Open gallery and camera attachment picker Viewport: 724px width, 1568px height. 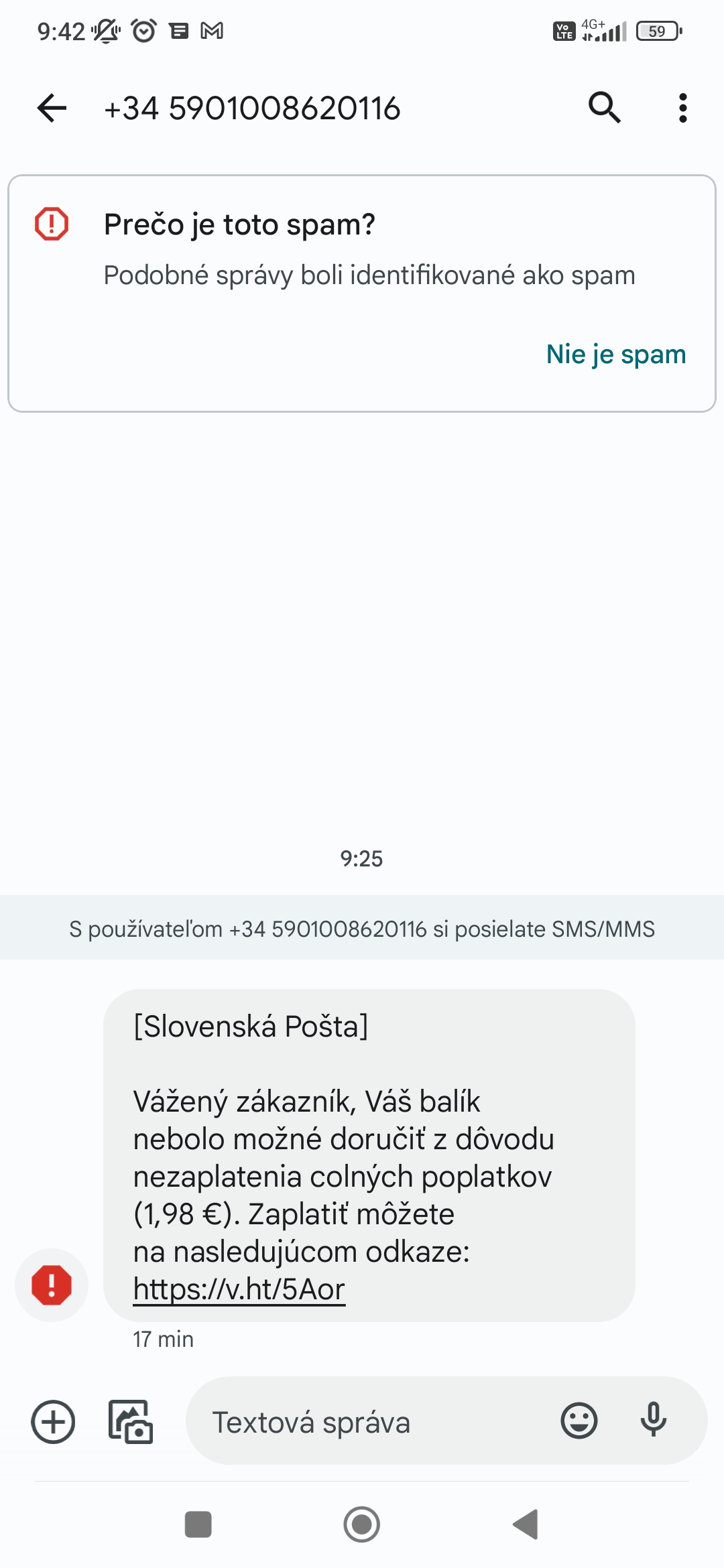131,1421
